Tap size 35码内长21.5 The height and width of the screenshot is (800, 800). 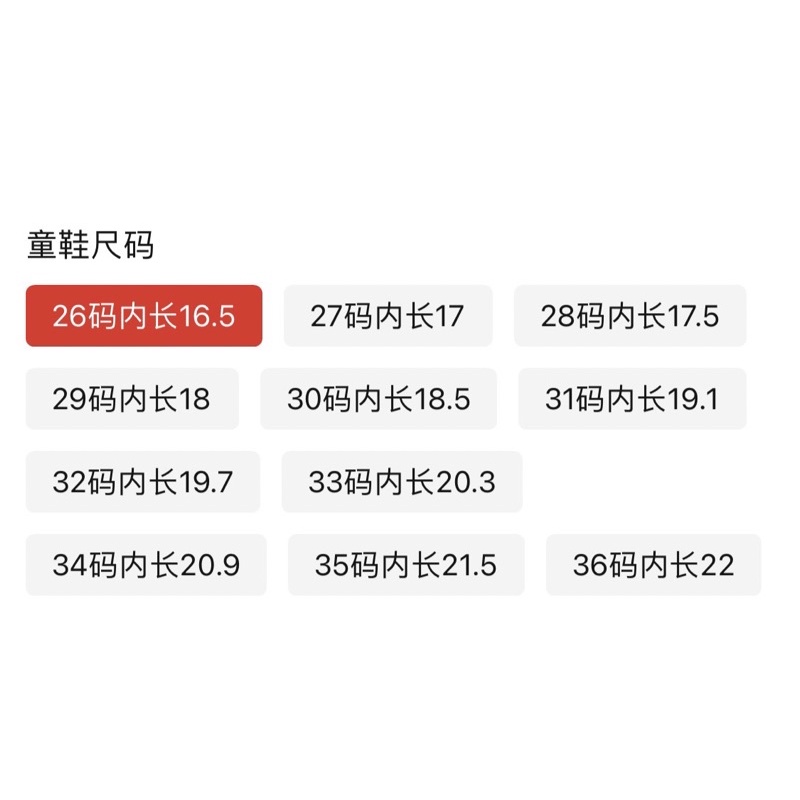tap(406, 565)
